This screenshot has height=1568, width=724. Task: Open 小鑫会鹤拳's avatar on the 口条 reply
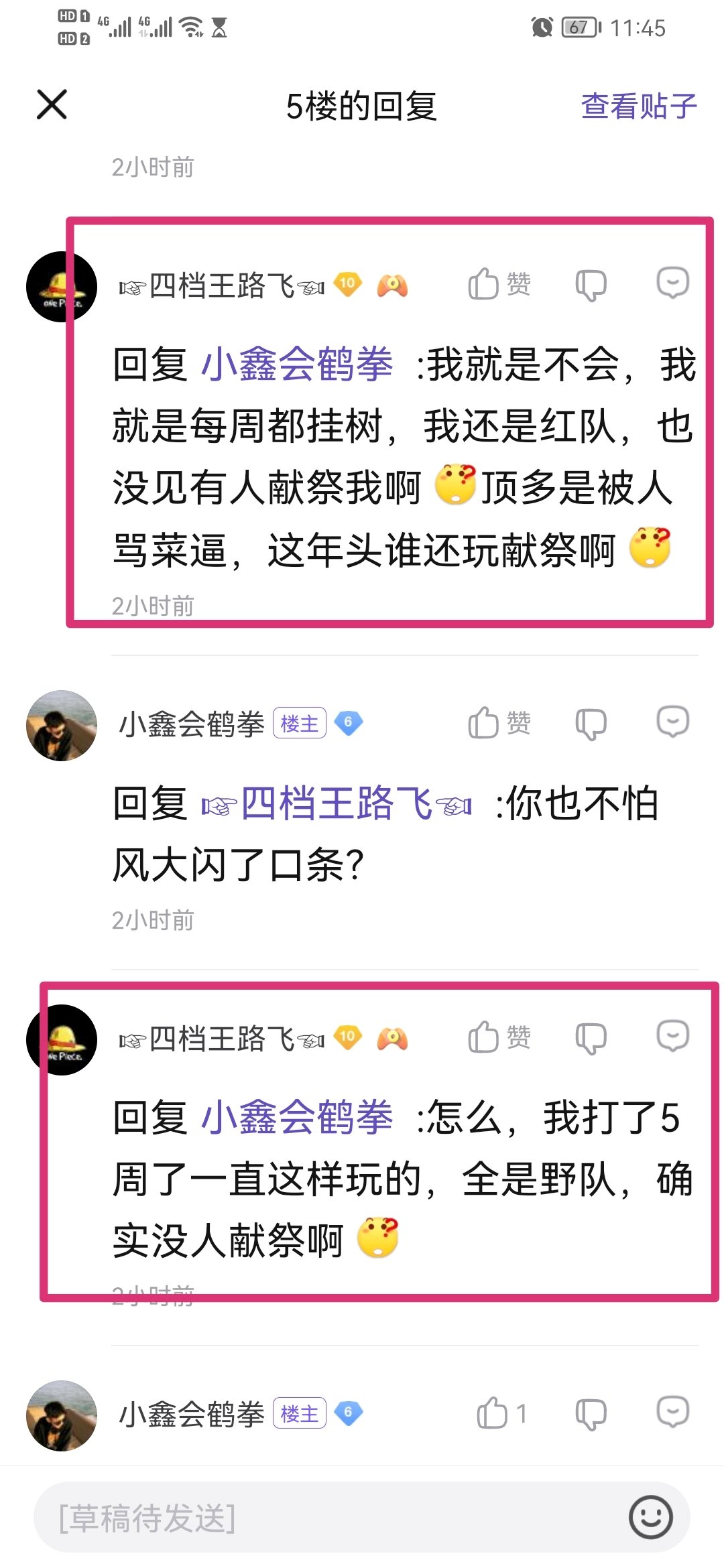[62, 726]
